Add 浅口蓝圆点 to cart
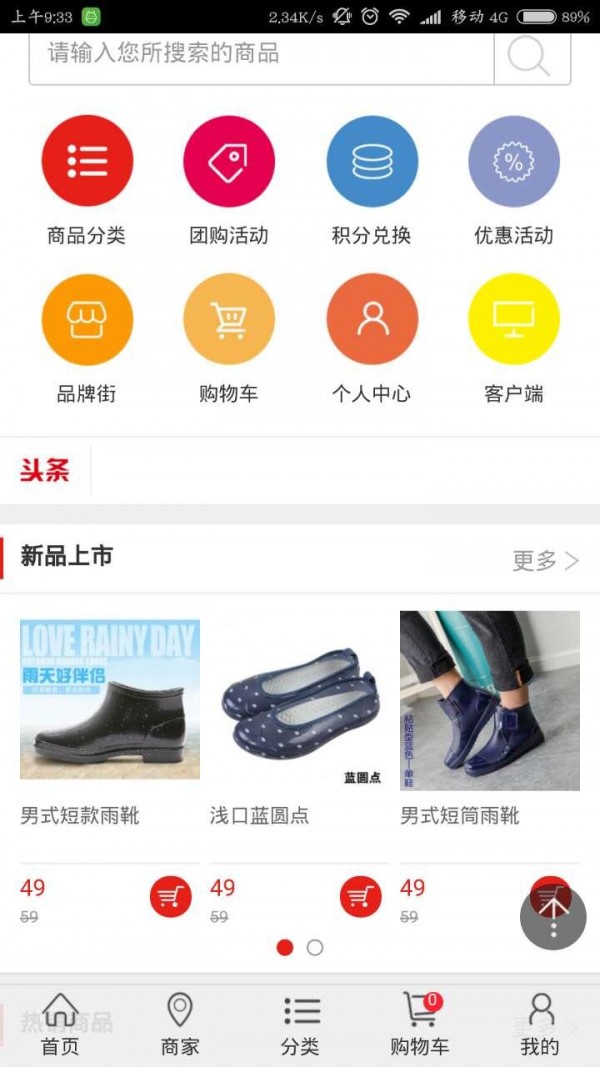This screenshot has height=1067, width=600. 361,896
